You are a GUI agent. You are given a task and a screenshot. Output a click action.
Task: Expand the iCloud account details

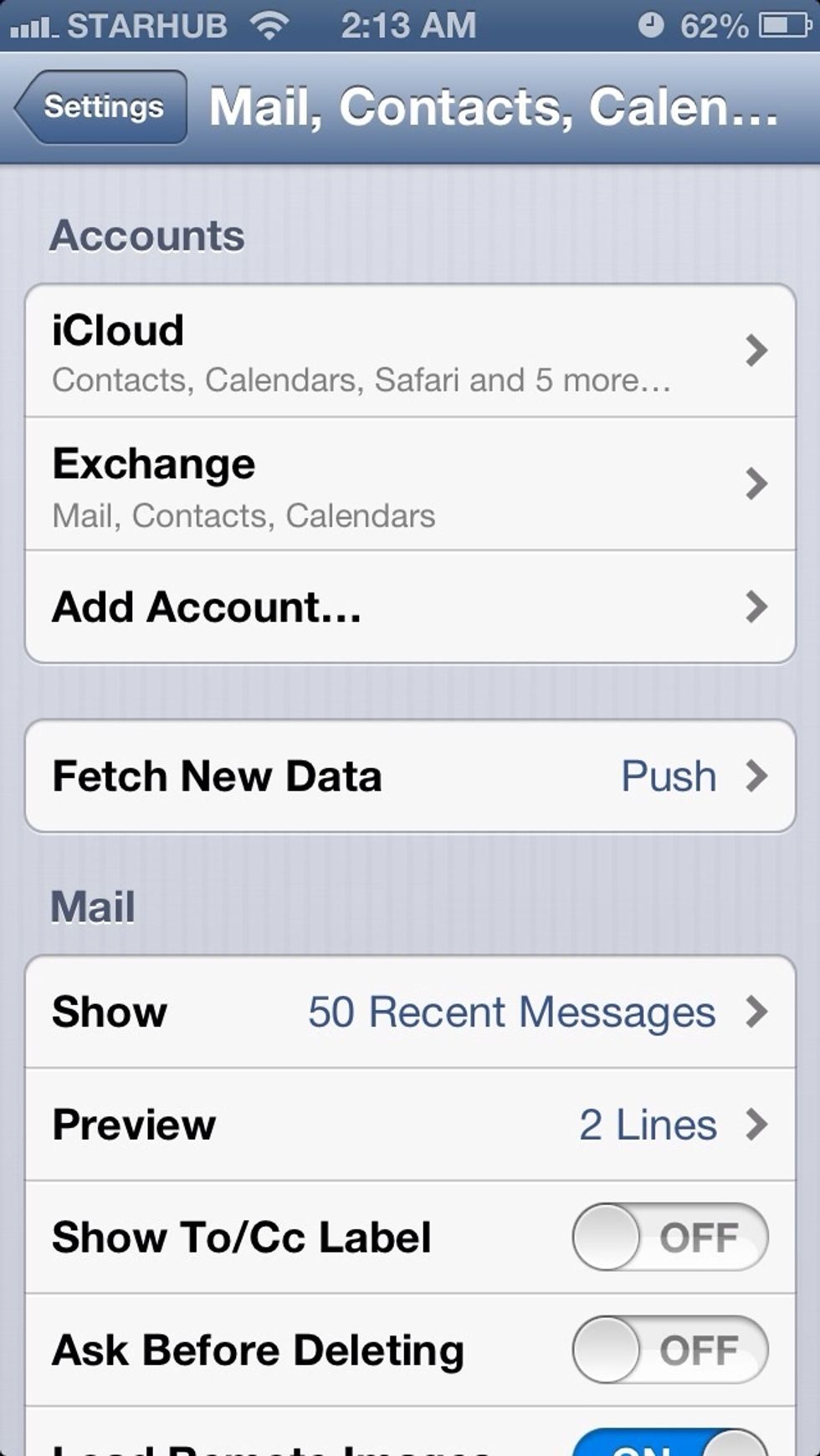[410, 351]
